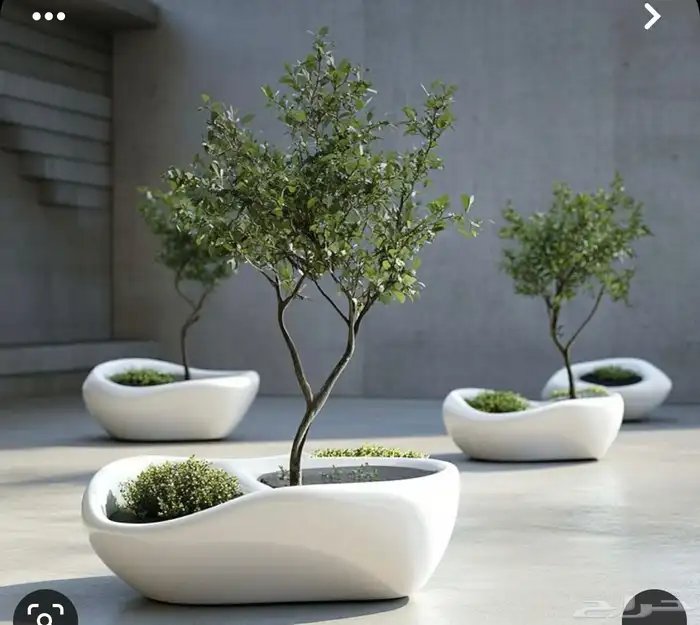Open the three-dot overflow menu
700x625 pixels.
coord(48,16)
